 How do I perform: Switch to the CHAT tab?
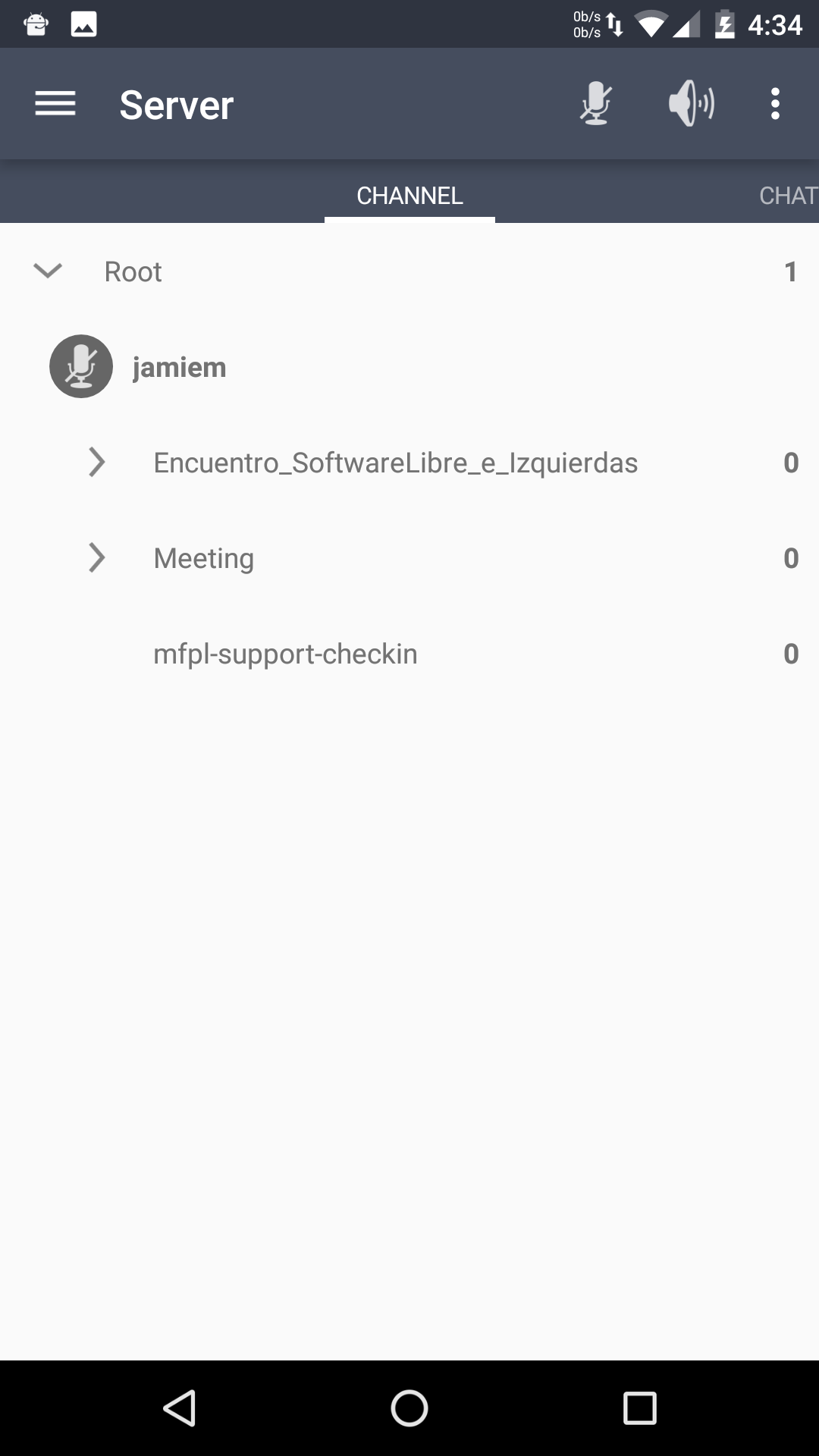click(788, 196)
